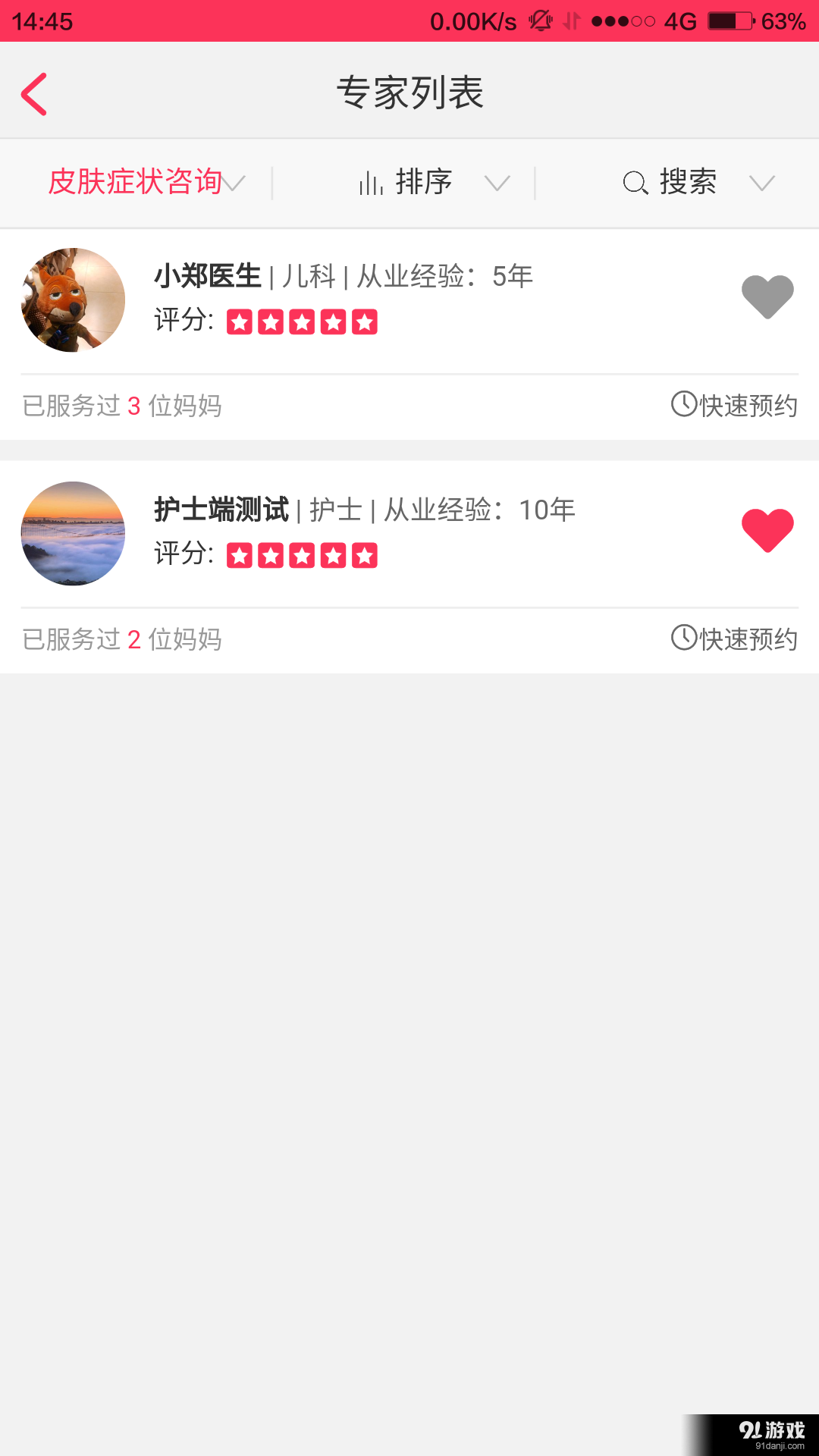Image resolution: width=819 pixels, height=1456 pixels.
Task: Click 小郑医生's fox avatar photo
Action: [x=72, y=300]
